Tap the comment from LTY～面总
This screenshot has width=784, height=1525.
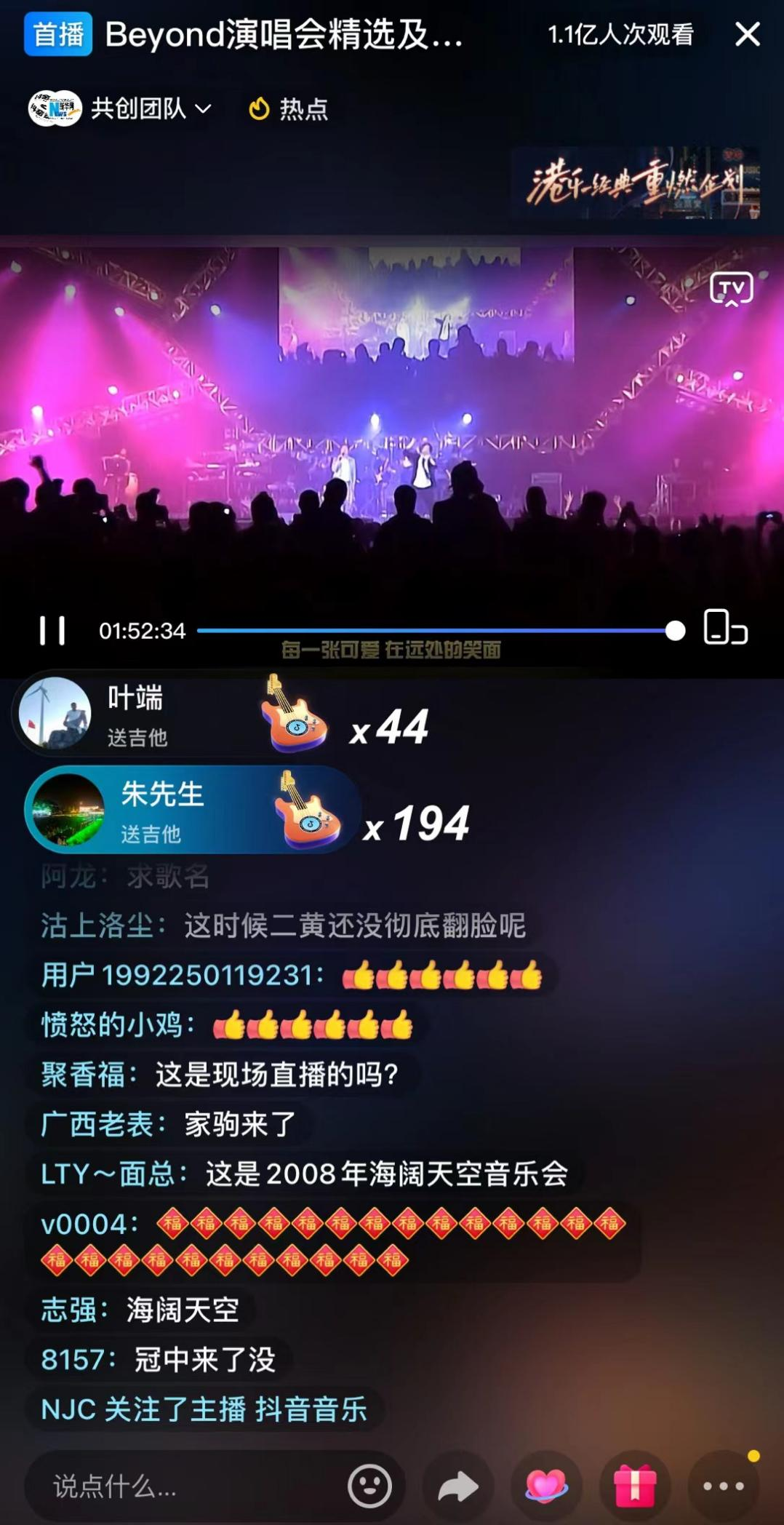(304, 1174)
